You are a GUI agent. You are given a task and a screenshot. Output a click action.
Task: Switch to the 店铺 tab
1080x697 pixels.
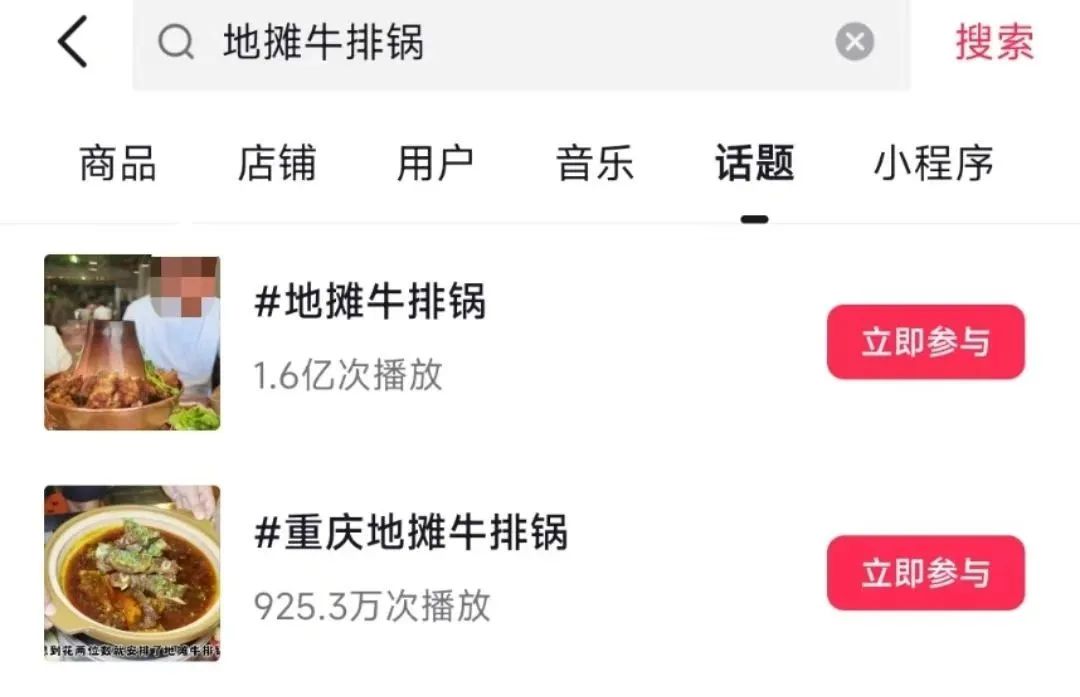277,163
